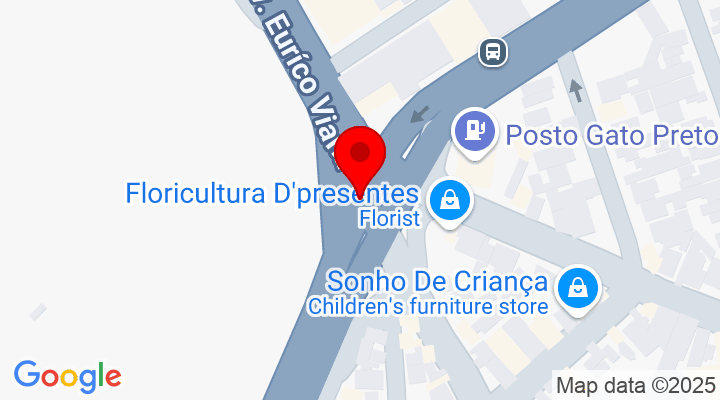Open the Sonho De Criança store marker

click(x=577, y=288)
